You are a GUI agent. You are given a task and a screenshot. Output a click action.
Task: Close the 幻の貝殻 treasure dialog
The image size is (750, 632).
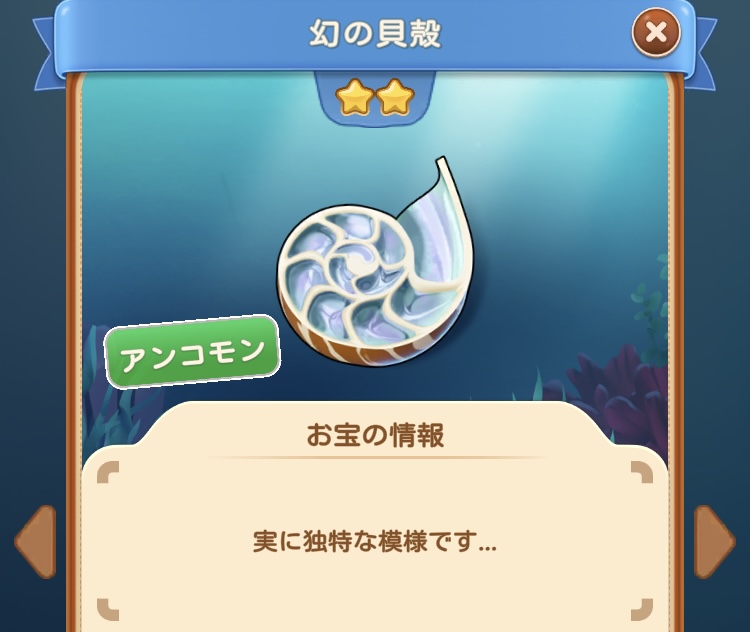click(656, 34)
